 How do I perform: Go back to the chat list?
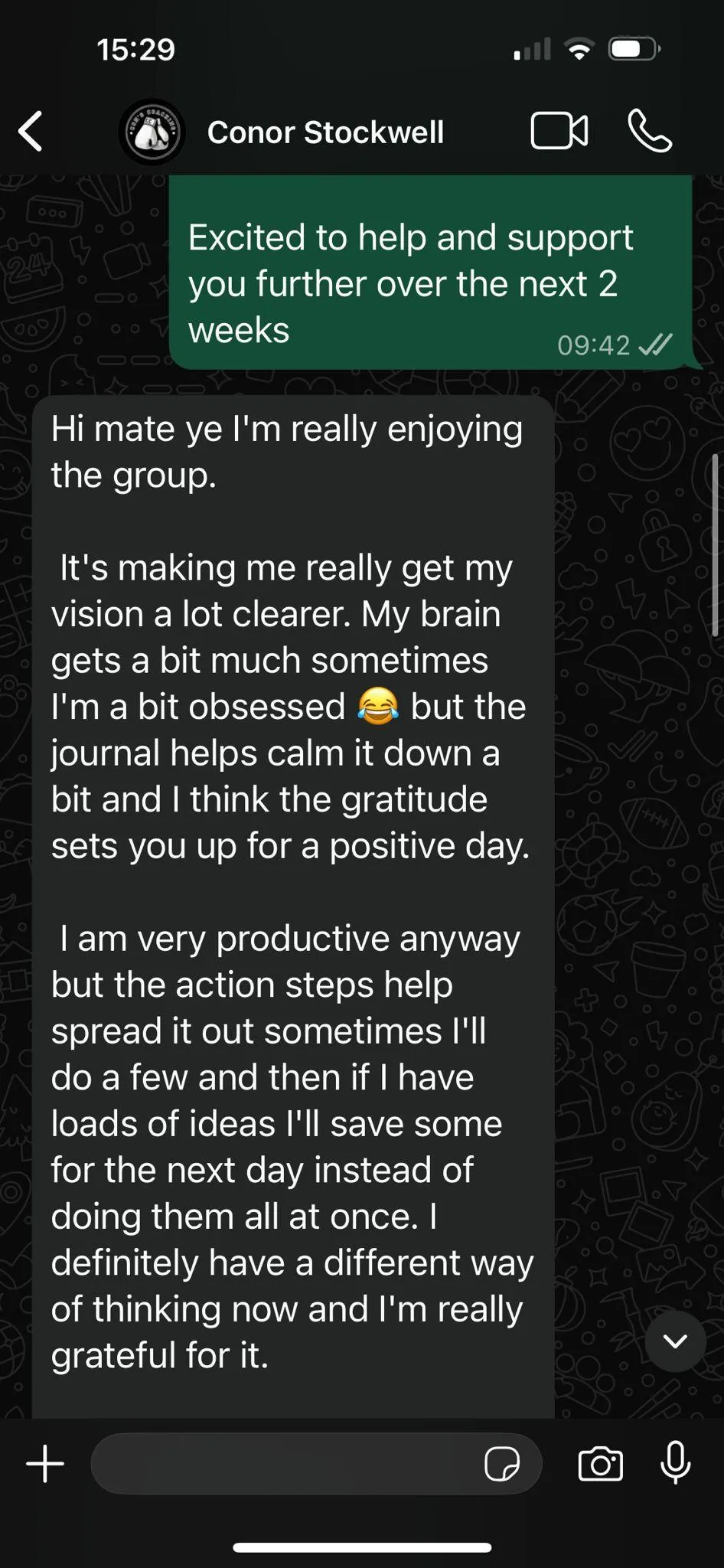(x=31, y=132)
